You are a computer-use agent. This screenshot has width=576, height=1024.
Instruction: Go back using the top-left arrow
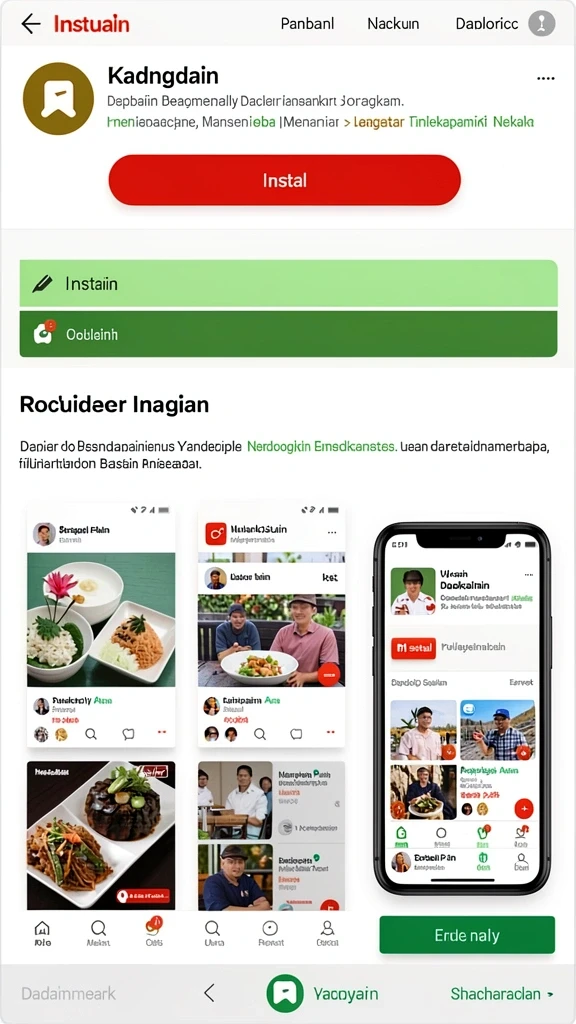pos(31,24)
